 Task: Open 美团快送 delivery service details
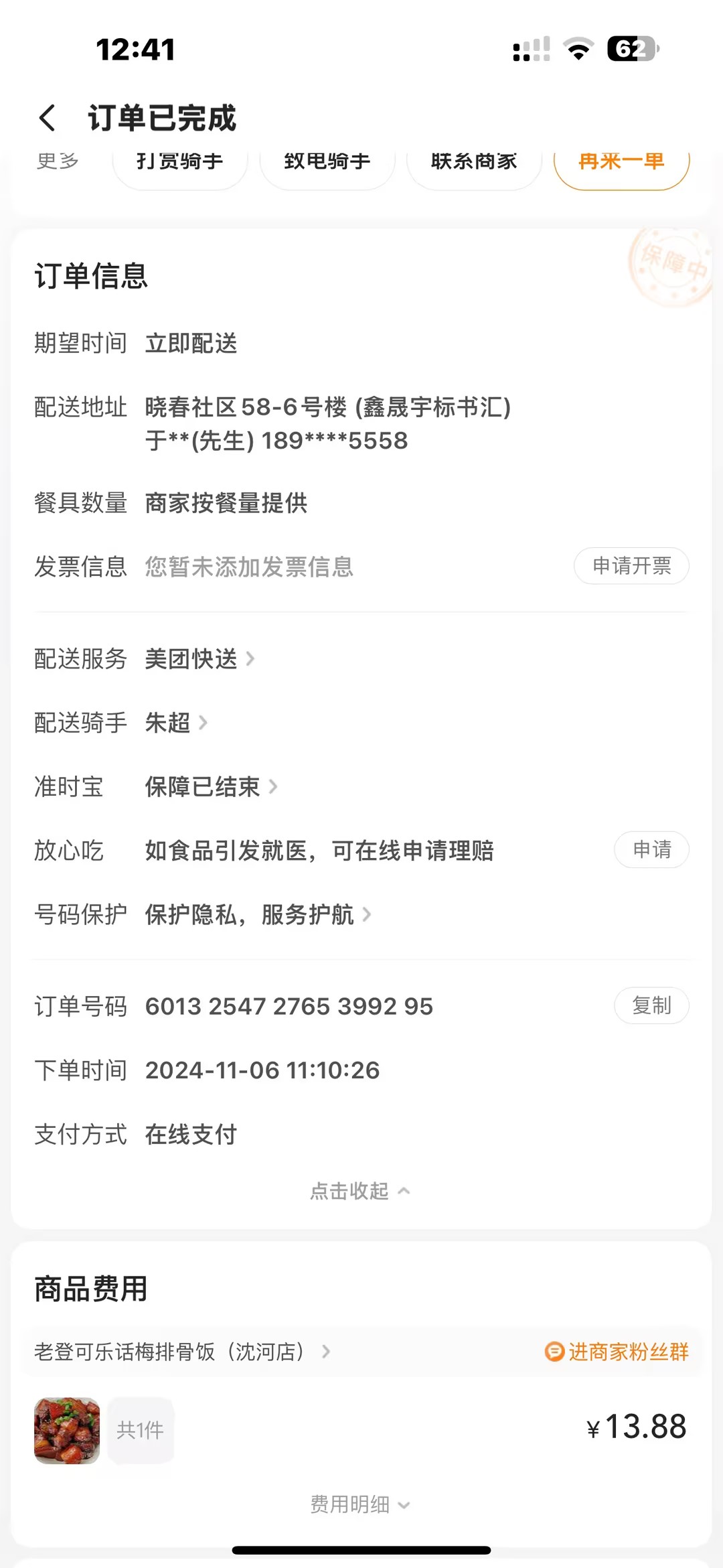coord(199,659)
